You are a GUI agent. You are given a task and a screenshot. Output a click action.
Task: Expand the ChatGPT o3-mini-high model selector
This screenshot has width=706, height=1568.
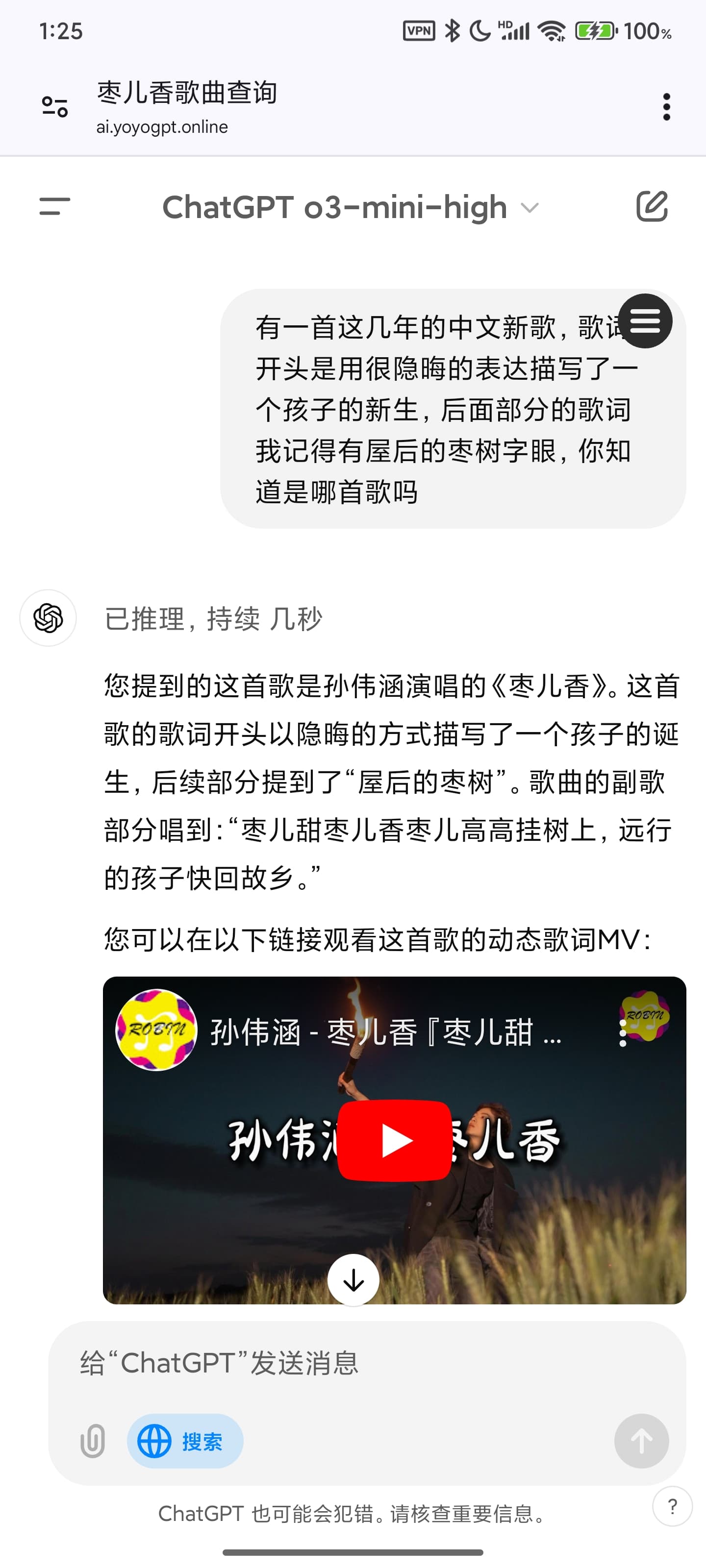coord(351,208)
